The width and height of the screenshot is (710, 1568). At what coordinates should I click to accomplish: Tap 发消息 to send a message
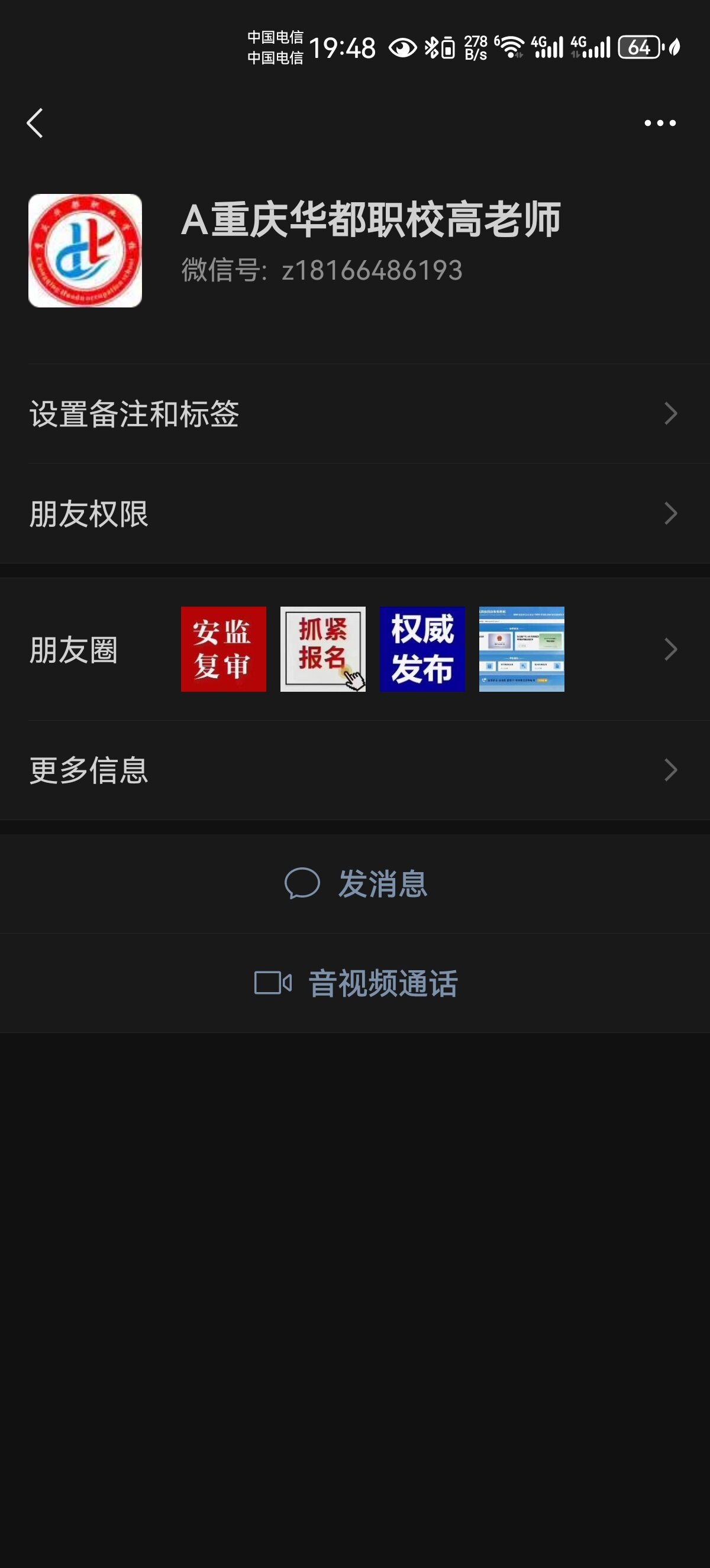pyautogui.click(x=356, y=884)
